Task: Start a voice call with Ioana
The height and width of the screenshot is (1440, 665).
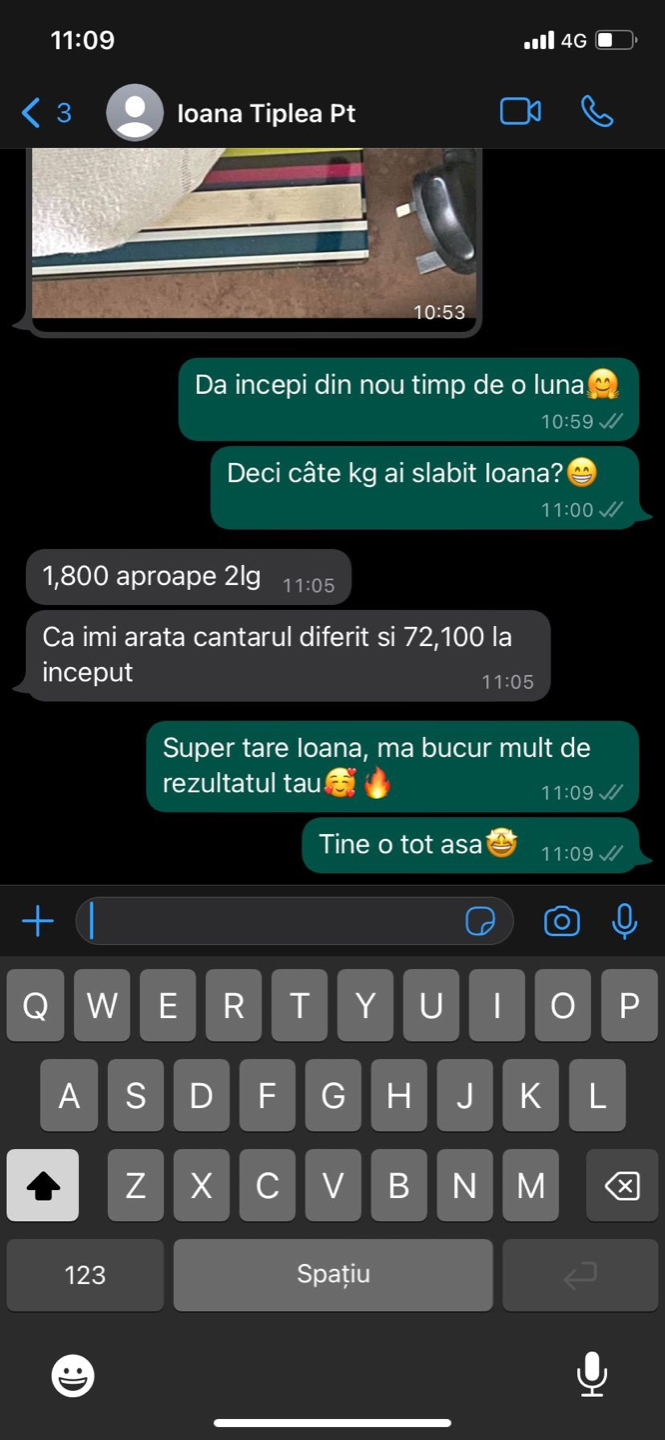Action: click(x=597, y=112)
